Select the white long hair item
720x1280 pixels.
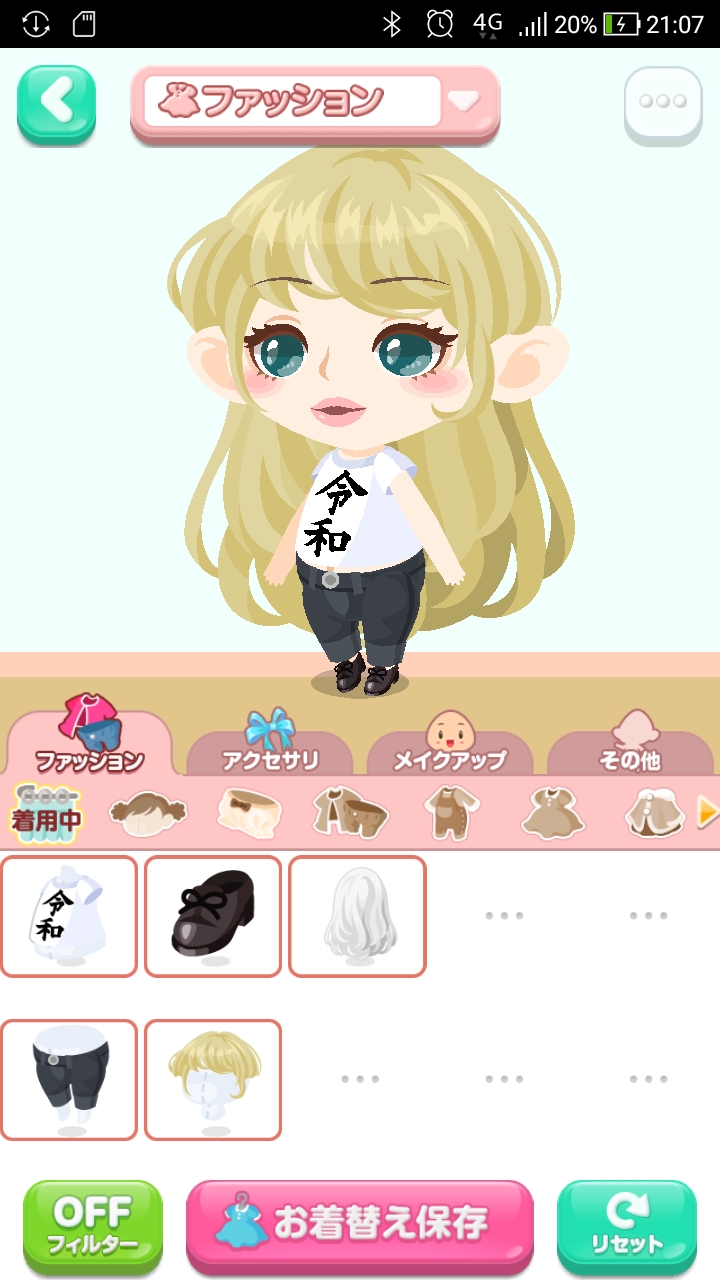(x=357, y=916)
